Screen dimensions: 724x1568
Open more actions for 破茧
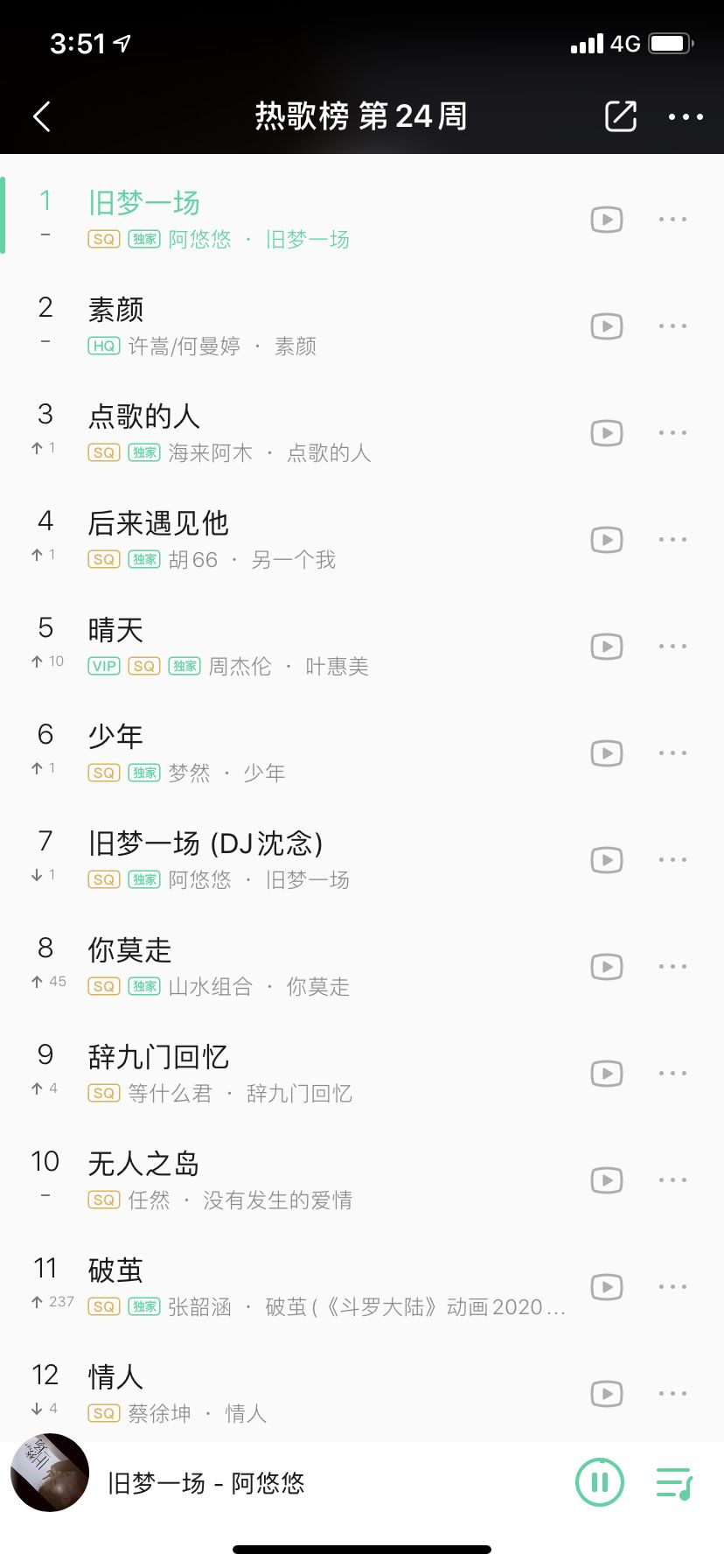pyautogui.click(x=672, y=1285)
